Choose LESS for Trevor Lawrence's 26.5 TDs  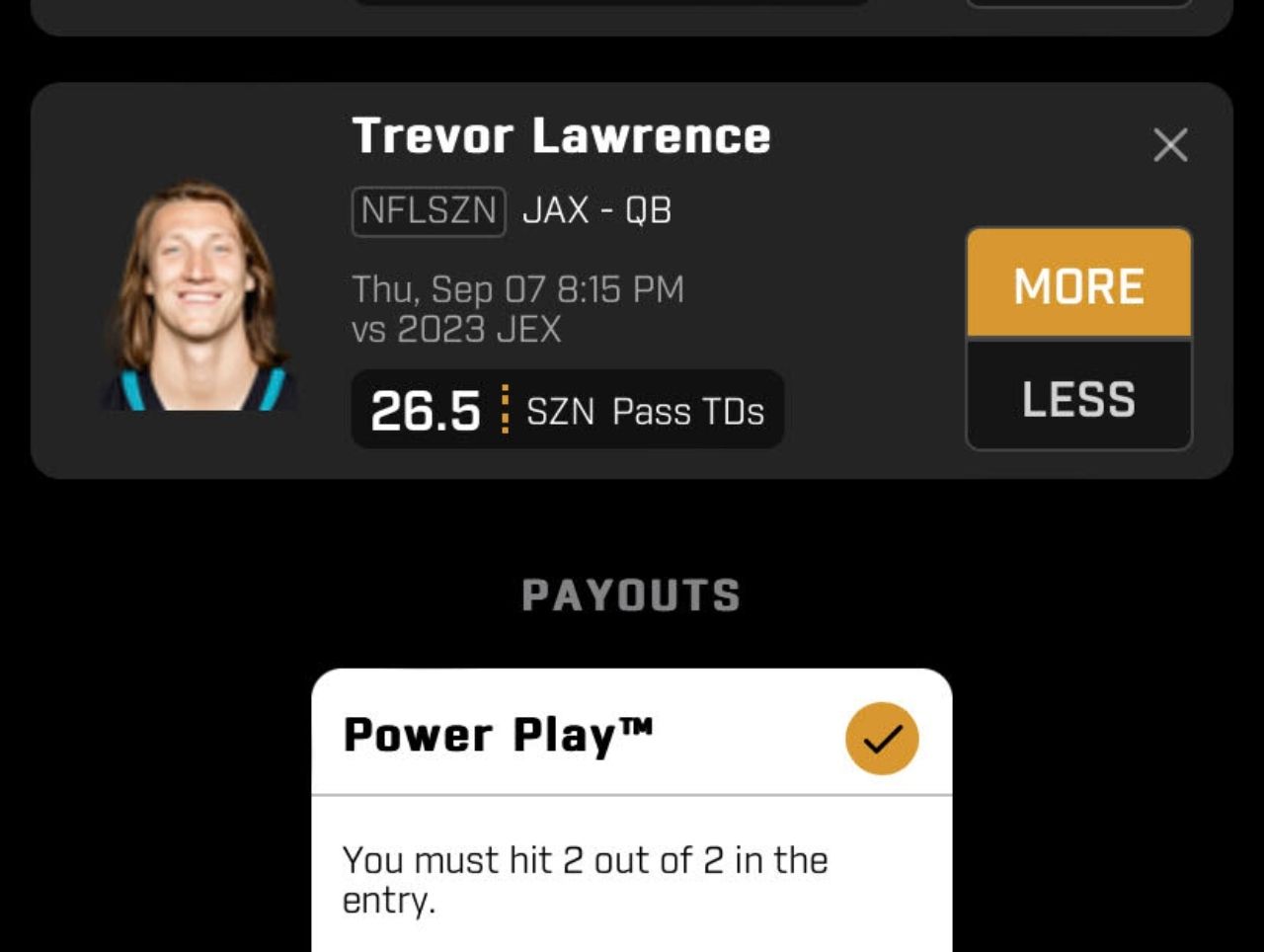(1078, 397)
